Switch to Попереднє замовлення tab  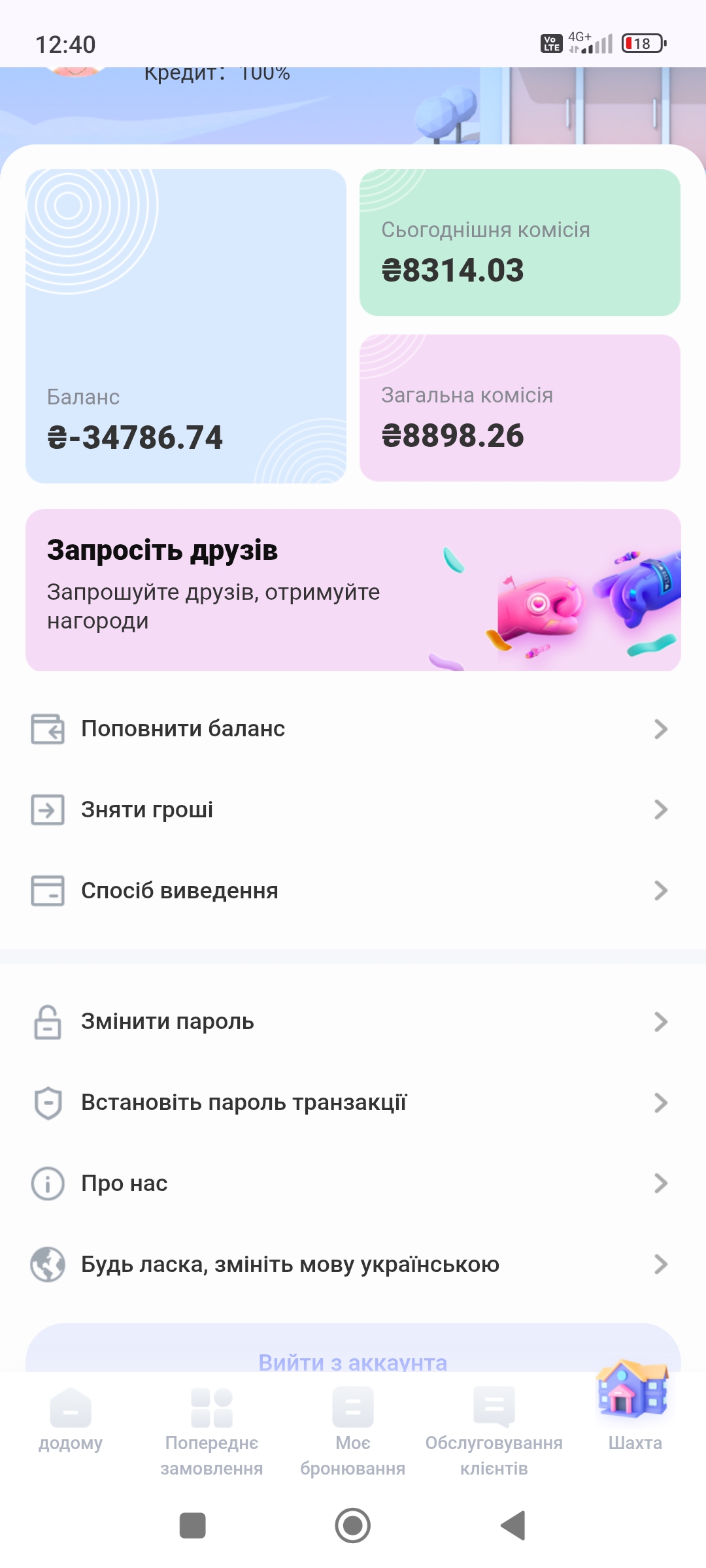212,1431
